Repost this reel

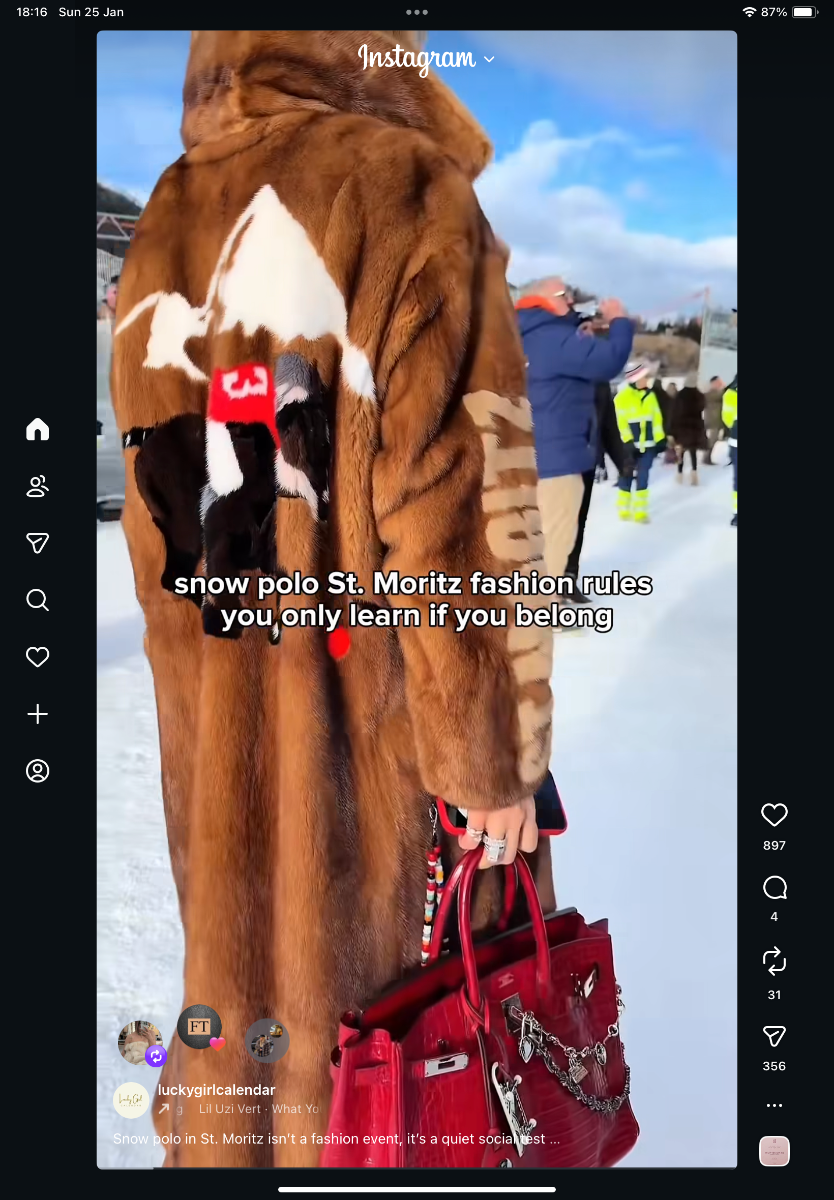pos(774,962)
